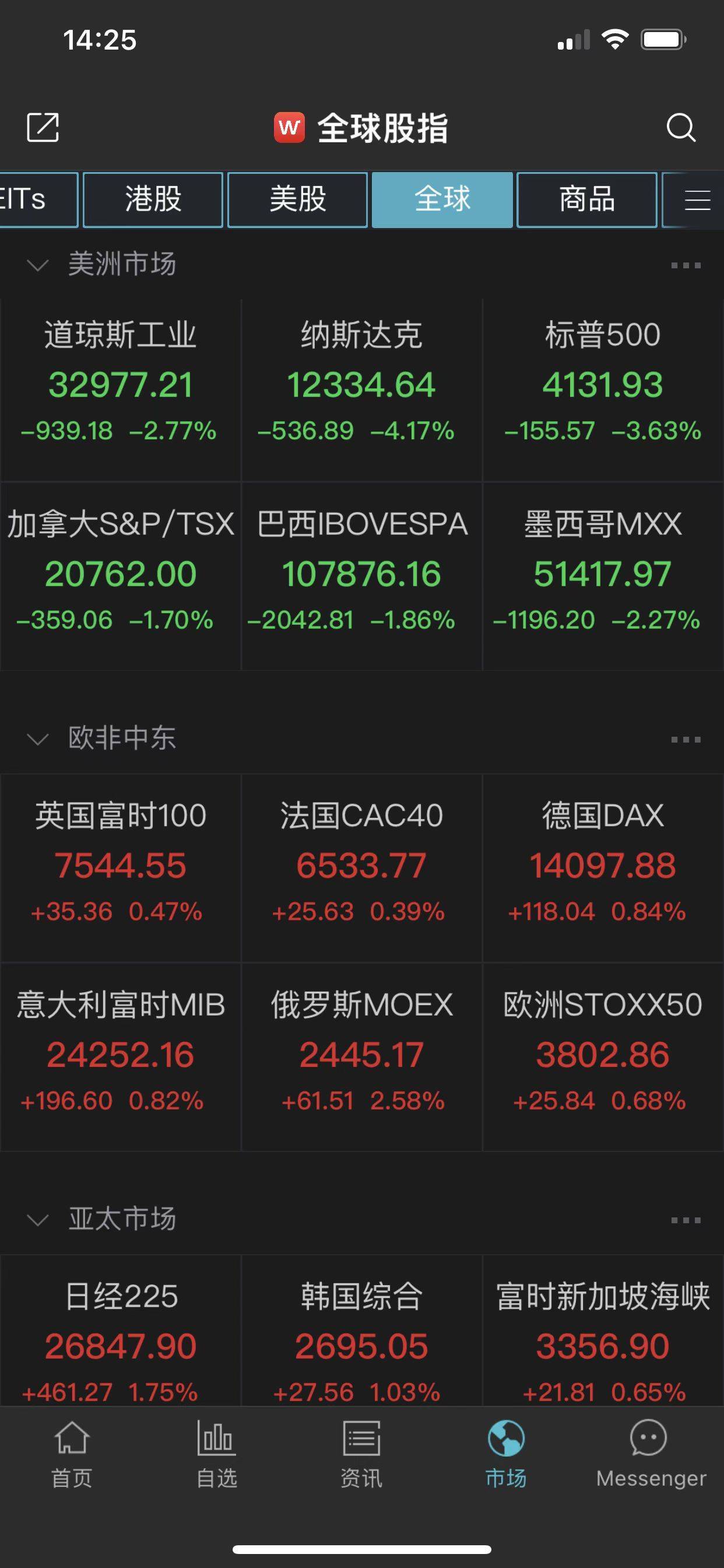This screenshot has width=724, height=1568.
Task: Open more options for 亚太市场
Action: pyautogui.click(x=685, y=1220)
